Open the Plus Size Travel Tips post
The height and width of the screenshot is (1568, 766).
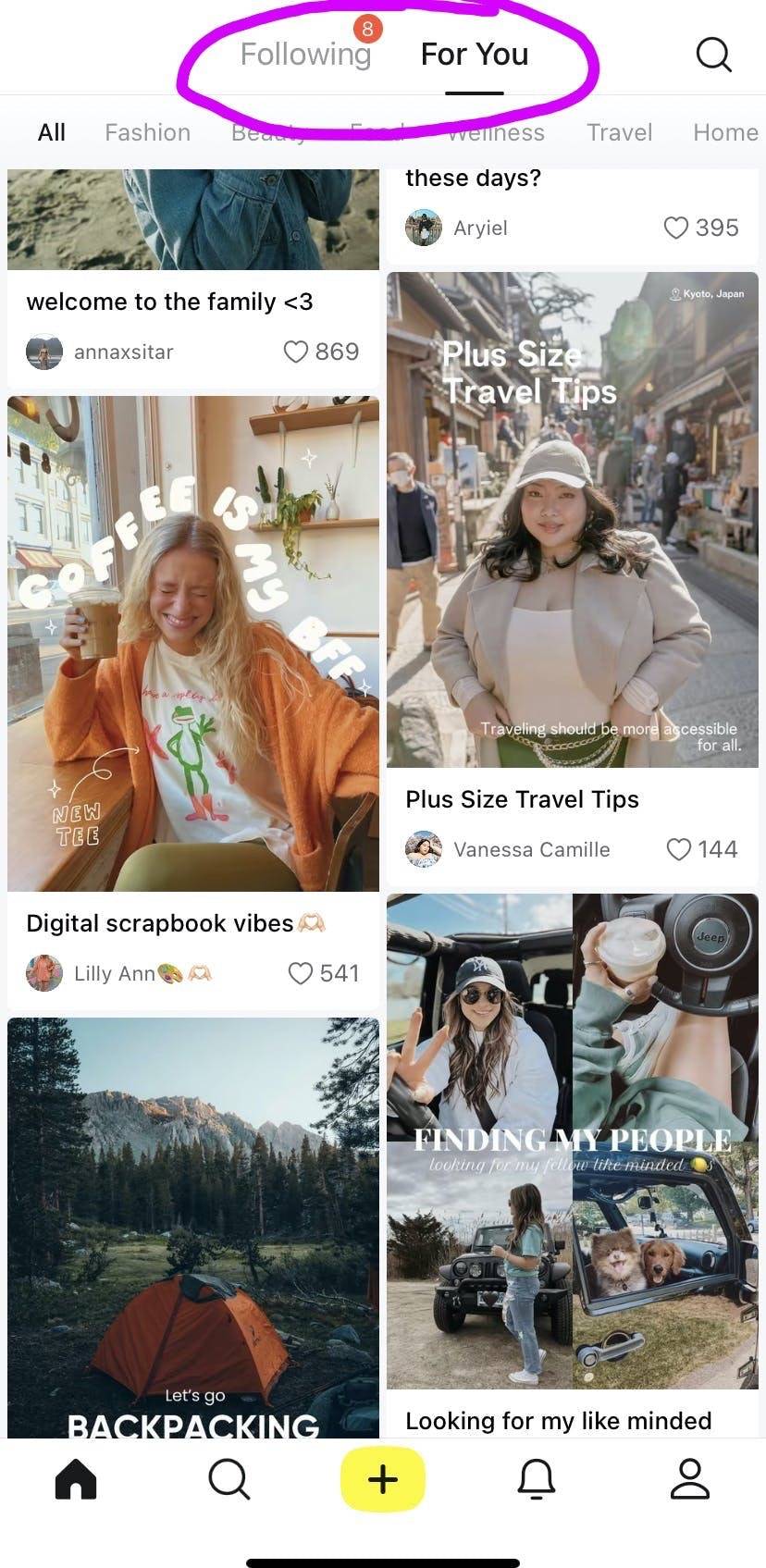point(572,518)
